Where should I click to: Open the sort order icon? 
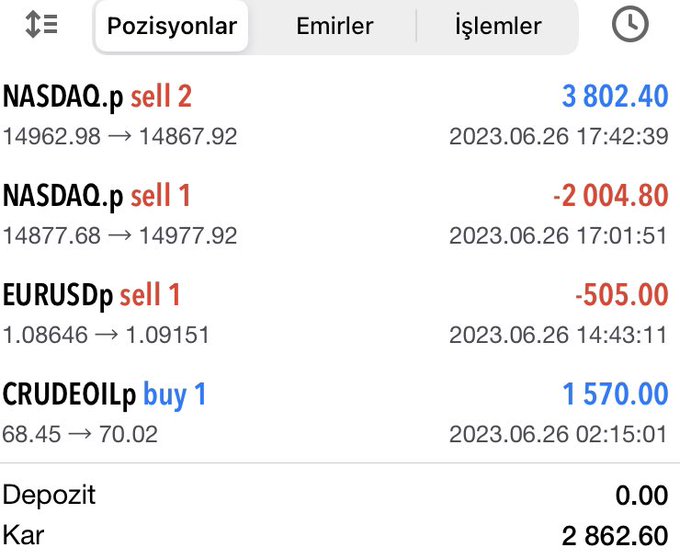coord(41,26)
